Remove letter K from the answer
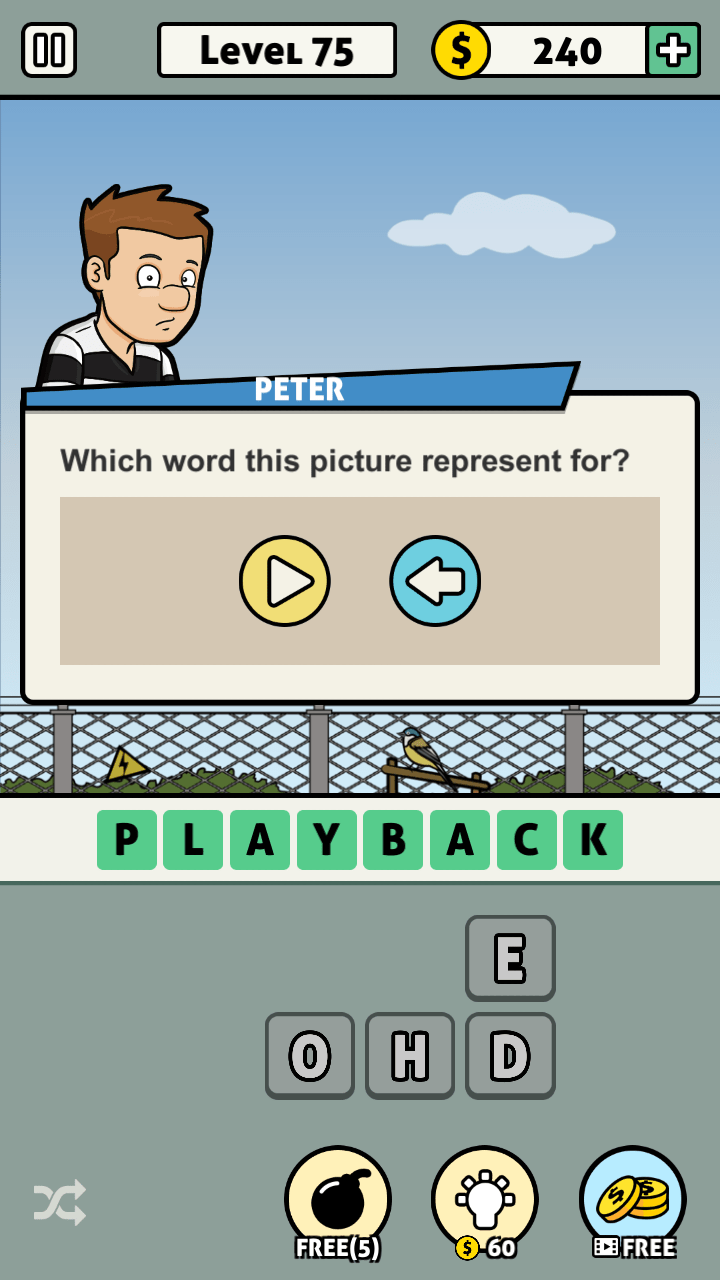 [593, 840]
